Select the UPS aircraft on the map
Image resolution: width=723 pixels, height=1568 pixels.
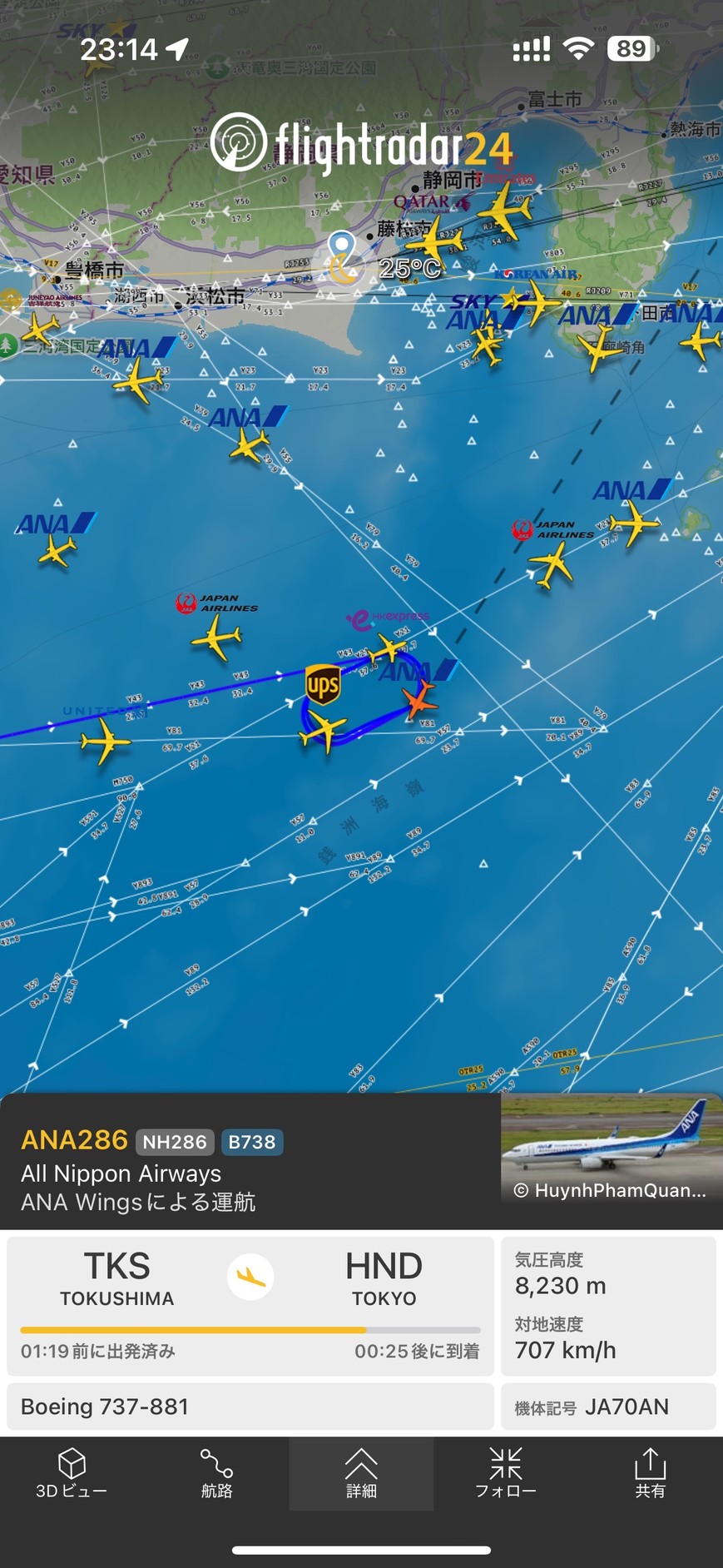click(324, 730)
